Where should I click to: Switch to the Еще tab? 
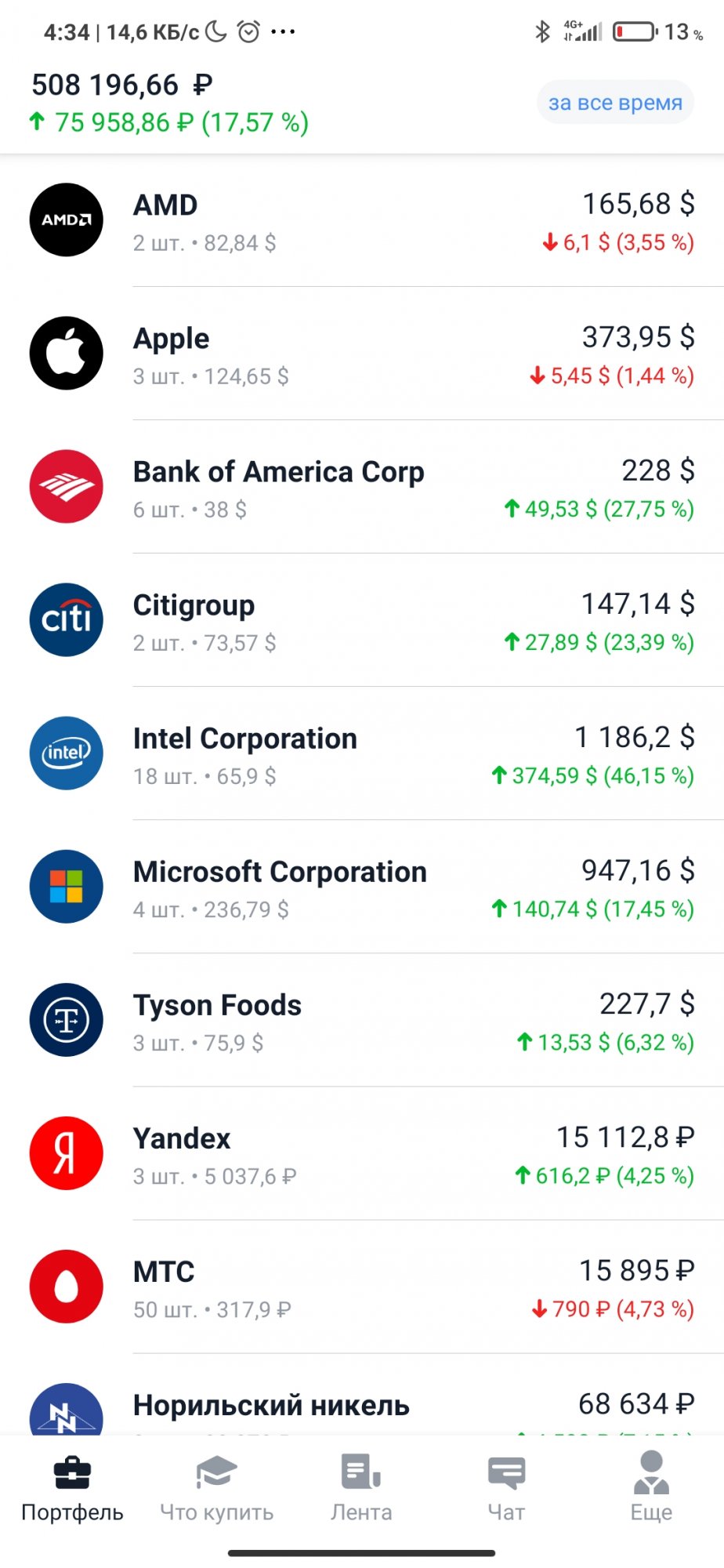pos(651,1487)
